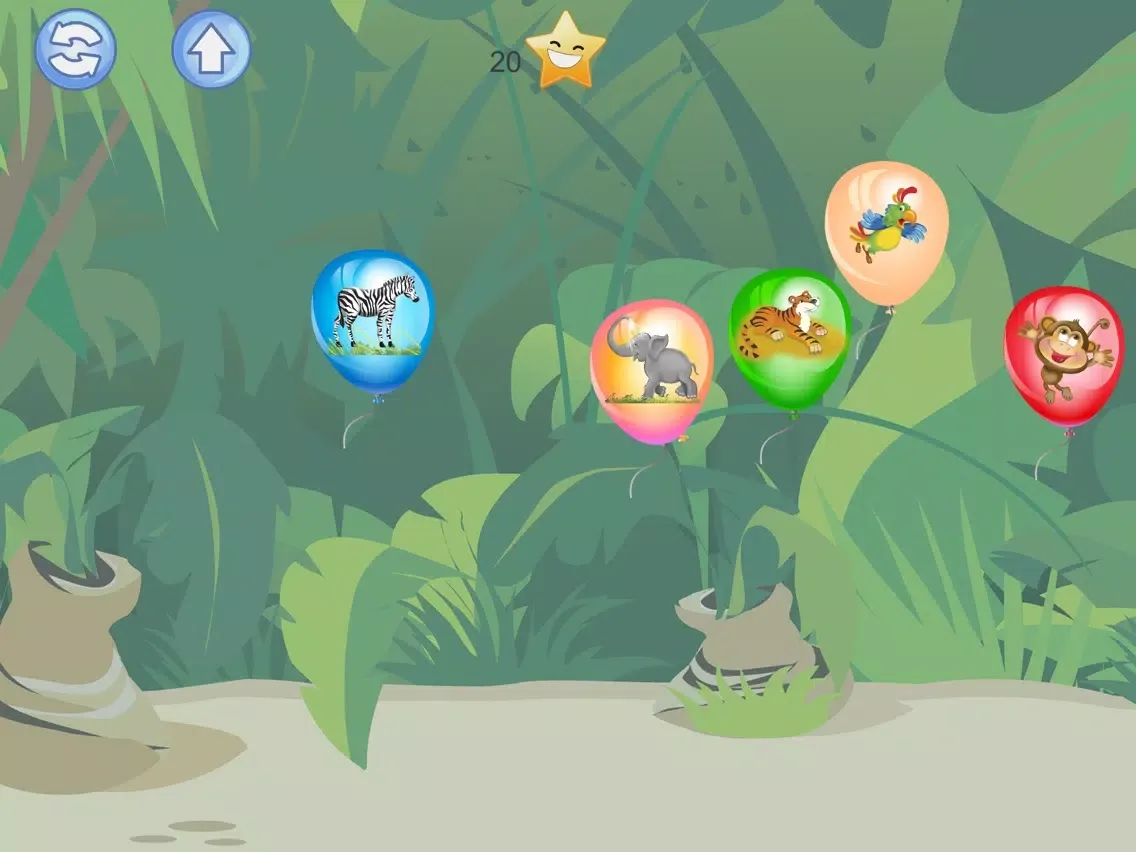Tap the up arrow button
Viewport: 1136px width, 852px height.
tap(212, 49)
